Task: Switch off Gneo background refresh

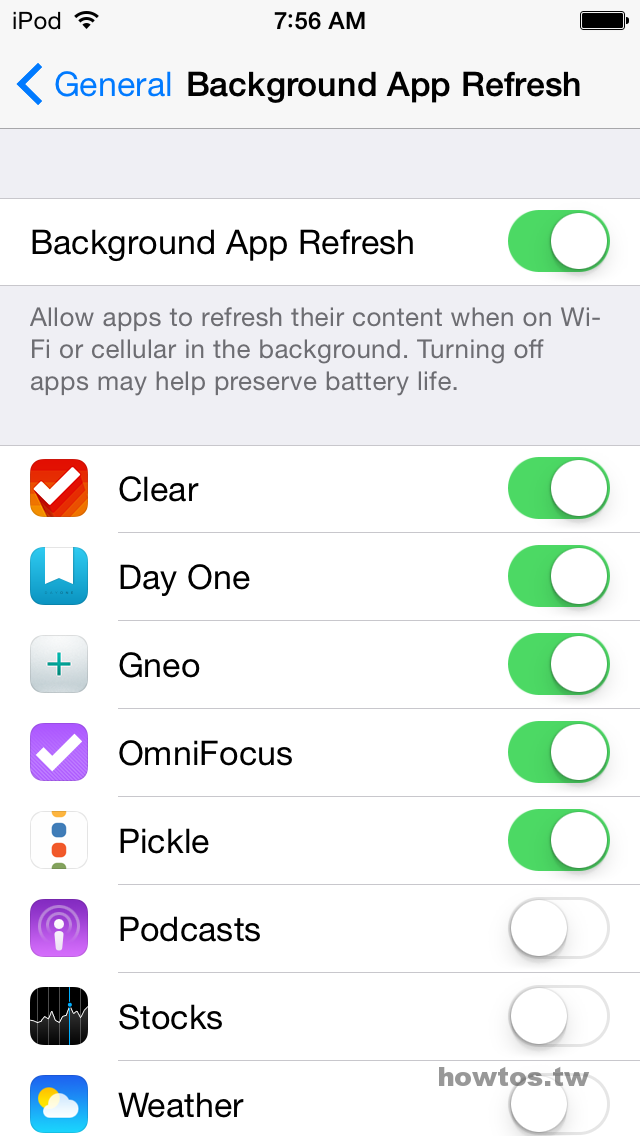Action: (558, 664)
